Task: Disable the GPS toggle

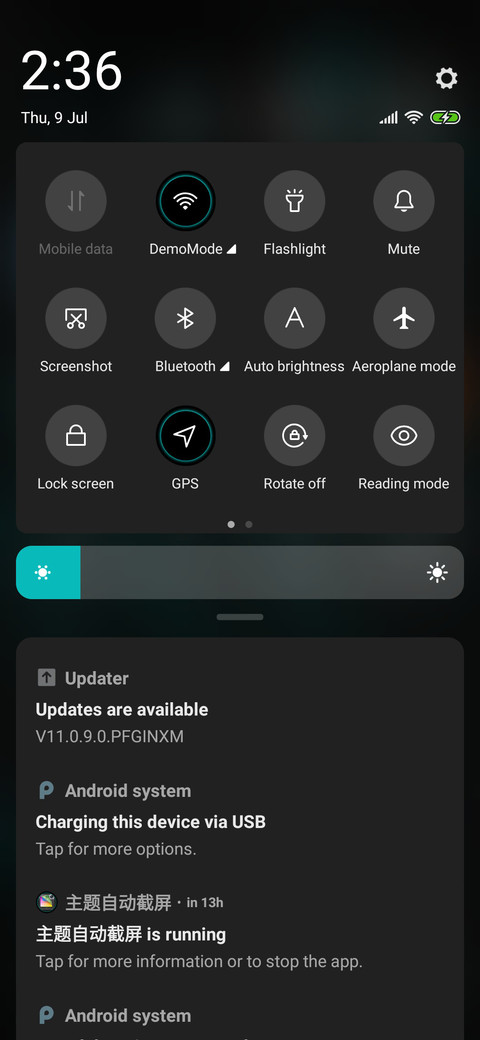Action: click(185, 436)
